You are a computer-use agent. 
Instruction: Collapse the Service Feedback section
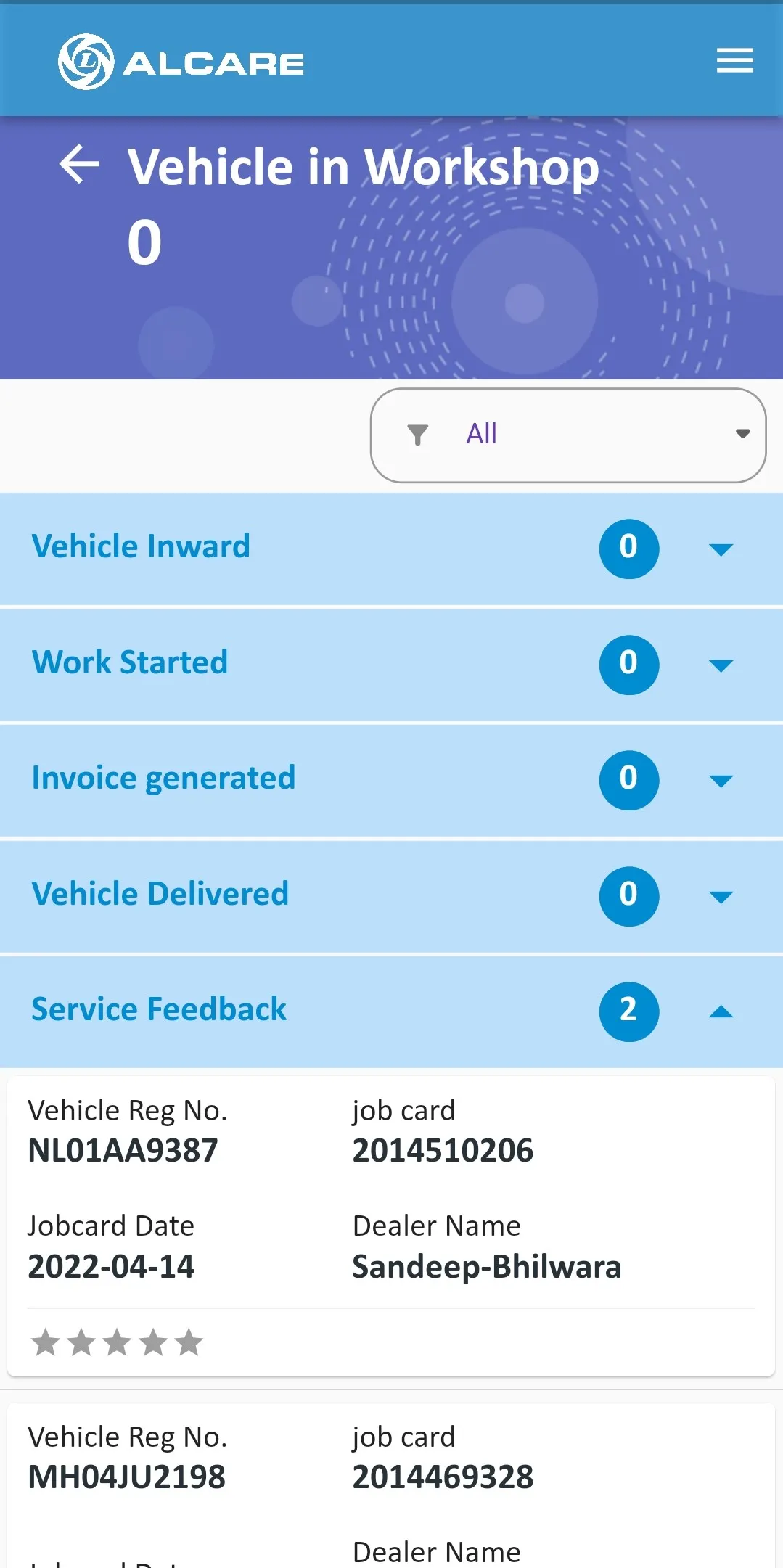click(721, 1012)
